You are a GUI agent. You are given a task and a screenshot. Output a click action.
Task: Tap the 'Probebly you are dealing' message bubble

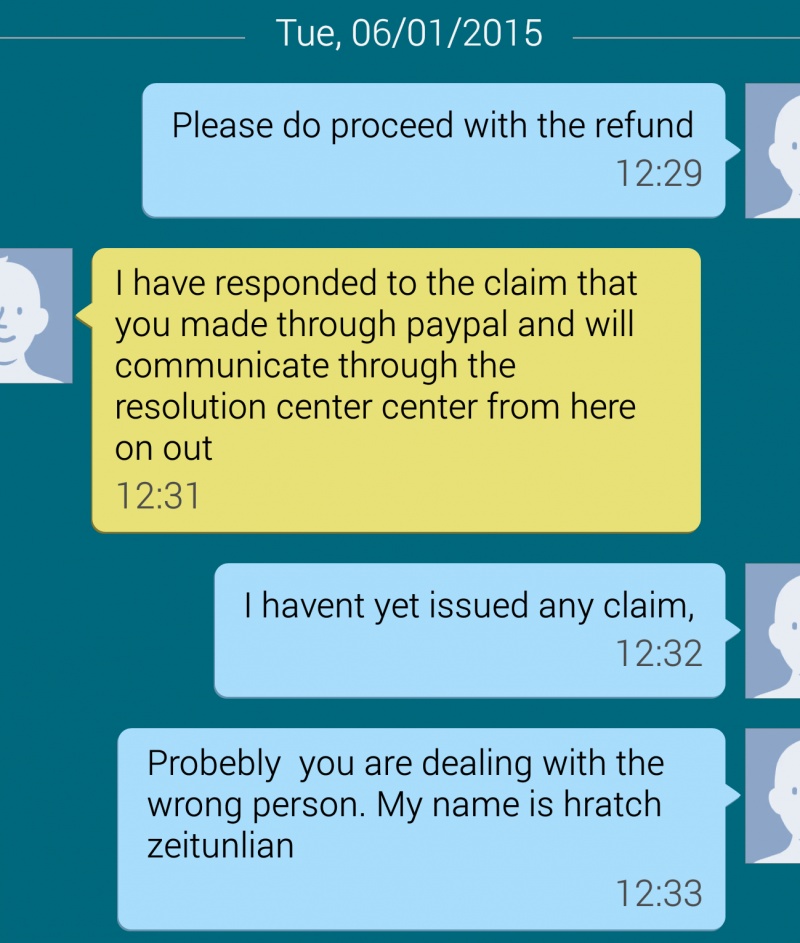[422, 829]
